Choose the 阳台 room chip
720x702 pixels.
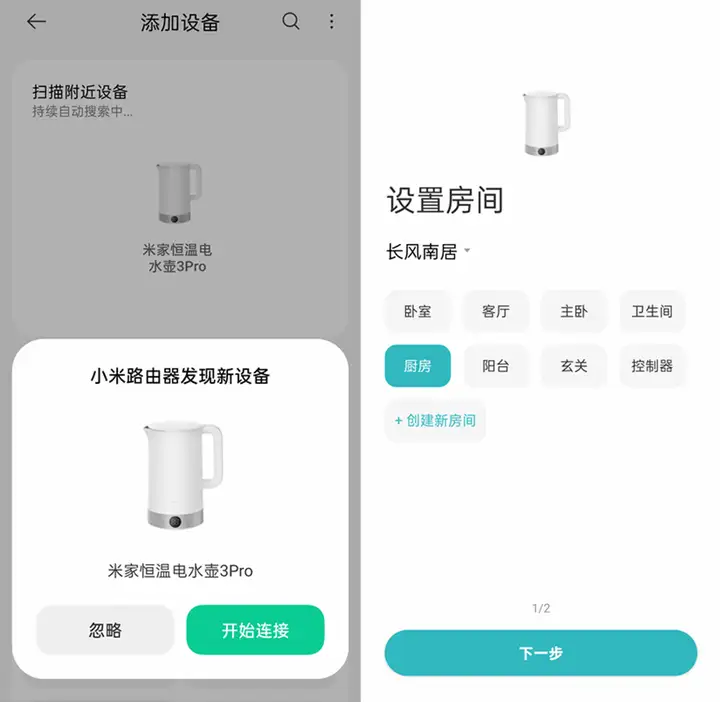496,366
